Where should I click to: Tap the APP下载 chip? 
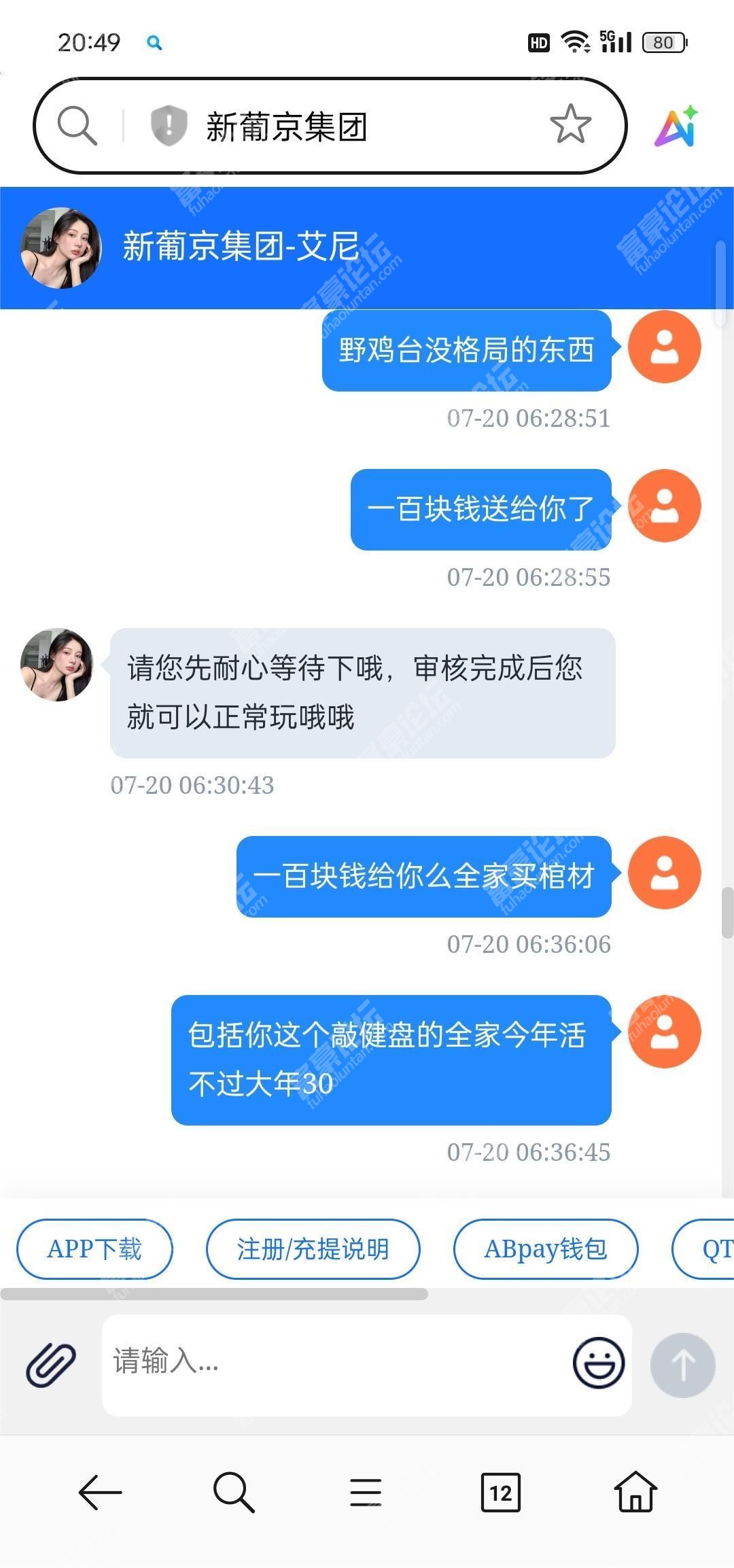pos(94,1249)
